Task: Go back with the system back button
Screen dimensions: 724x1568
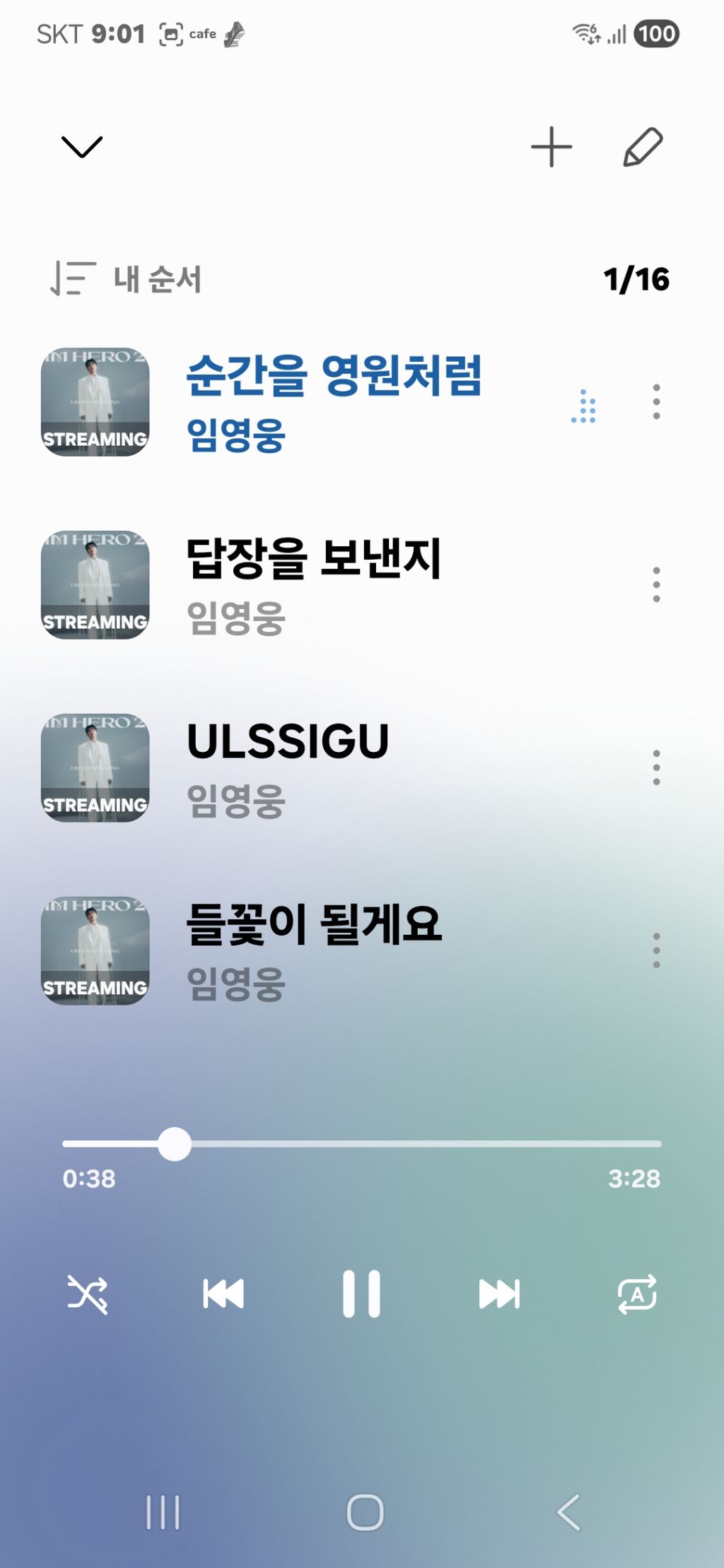Action: [569, 1512]
